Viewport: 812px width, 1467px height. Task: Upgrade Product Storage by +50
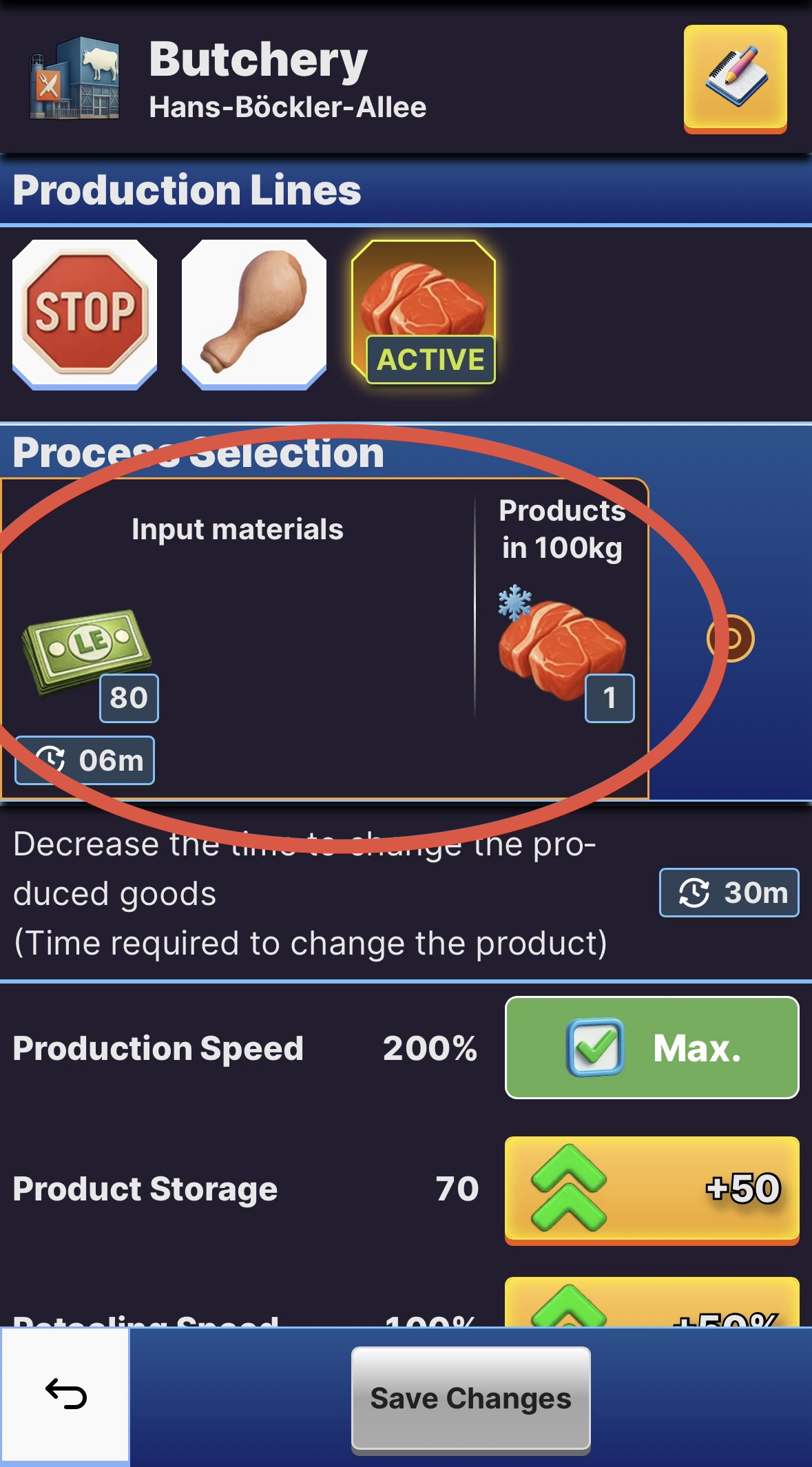652,1189
